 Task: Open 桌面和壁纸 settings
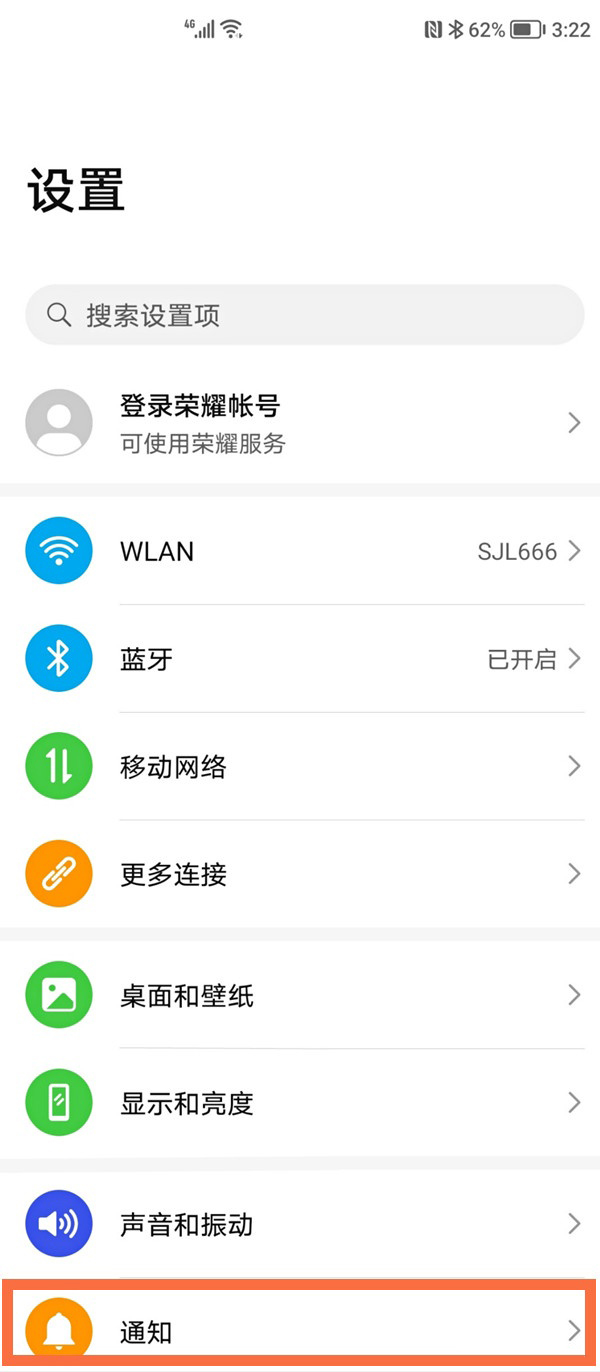tap(300, 996)
